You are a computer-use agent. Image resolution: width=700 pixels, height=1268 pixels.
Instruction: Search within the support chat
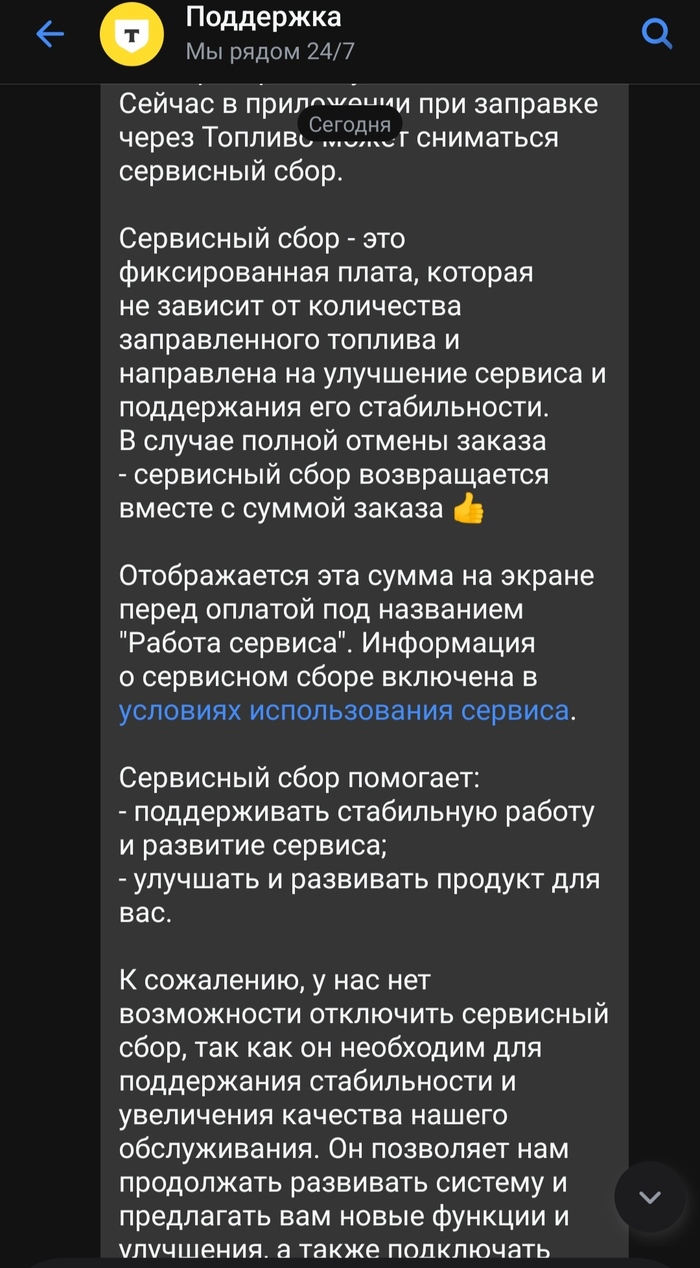656,36
